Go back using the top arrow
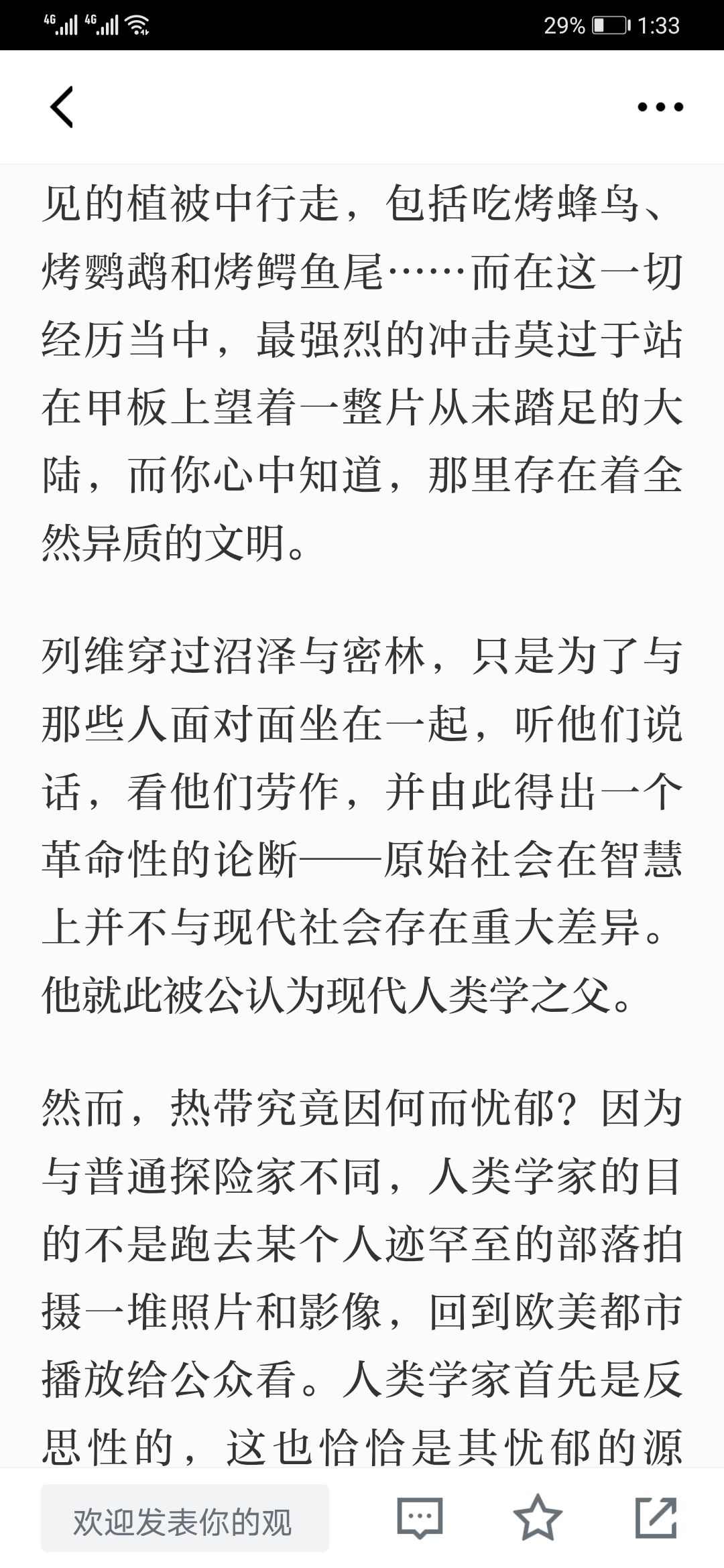This screenshot has height=1568, width=724. 61,107
